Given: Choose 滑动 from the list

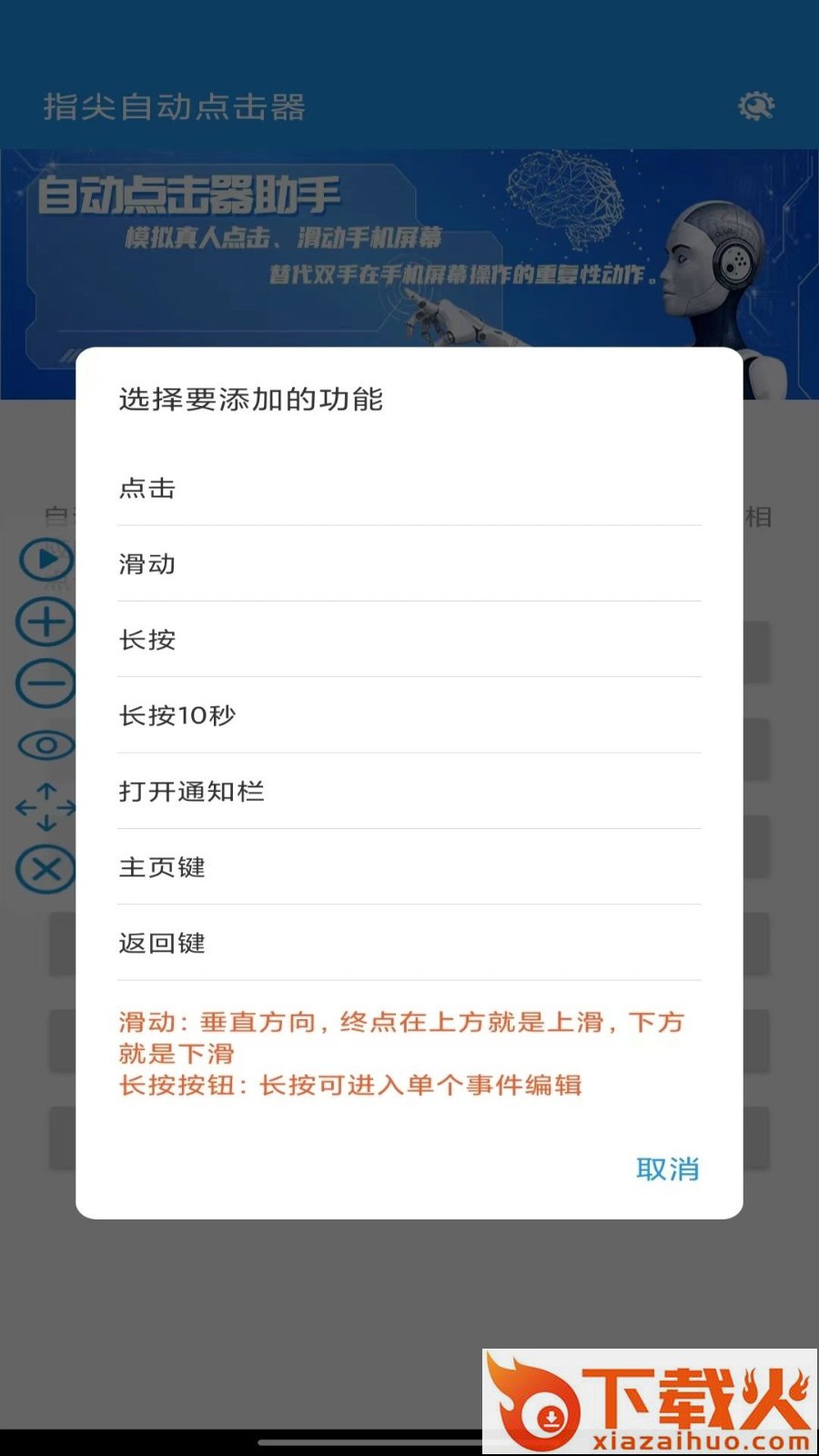Looking at the screenshot, I should [409, 563].
